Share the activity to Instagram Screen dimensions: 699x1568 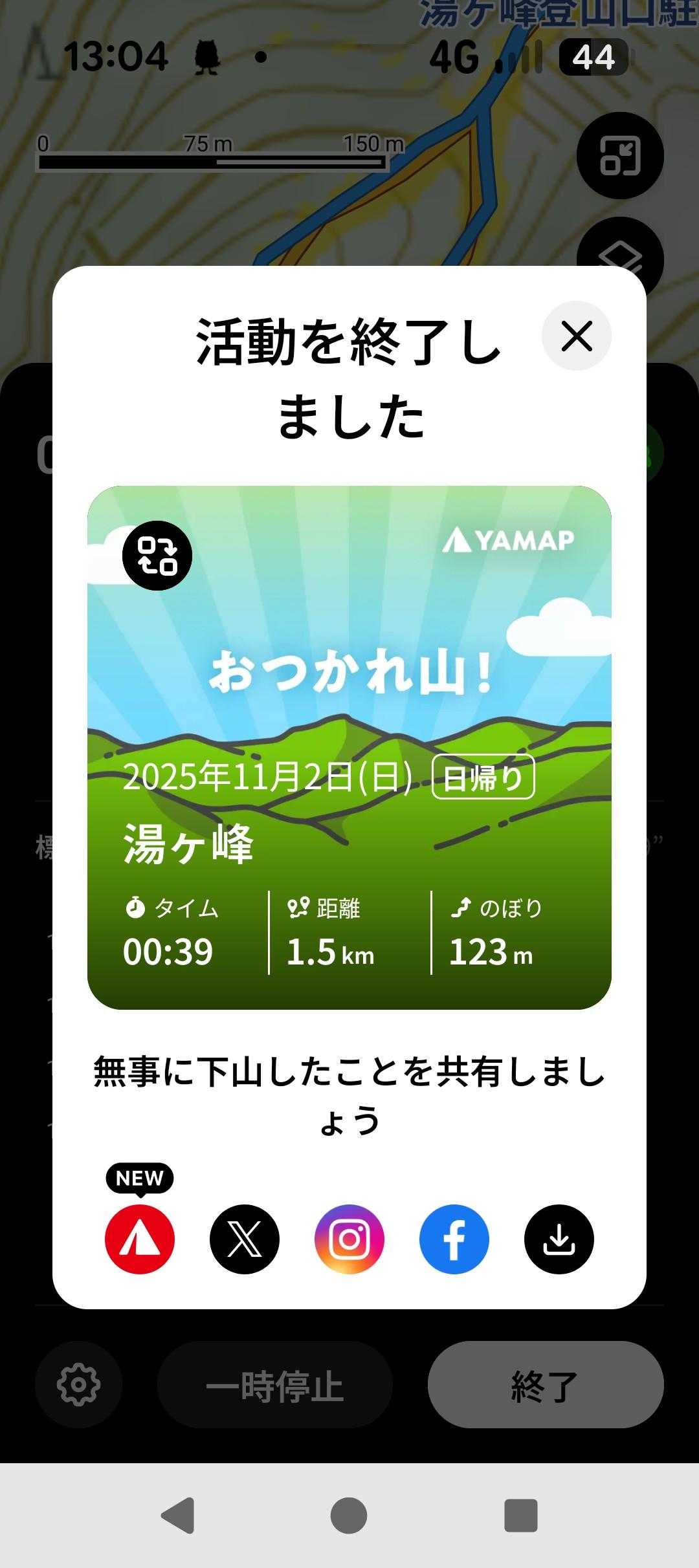pos(349,1239)
